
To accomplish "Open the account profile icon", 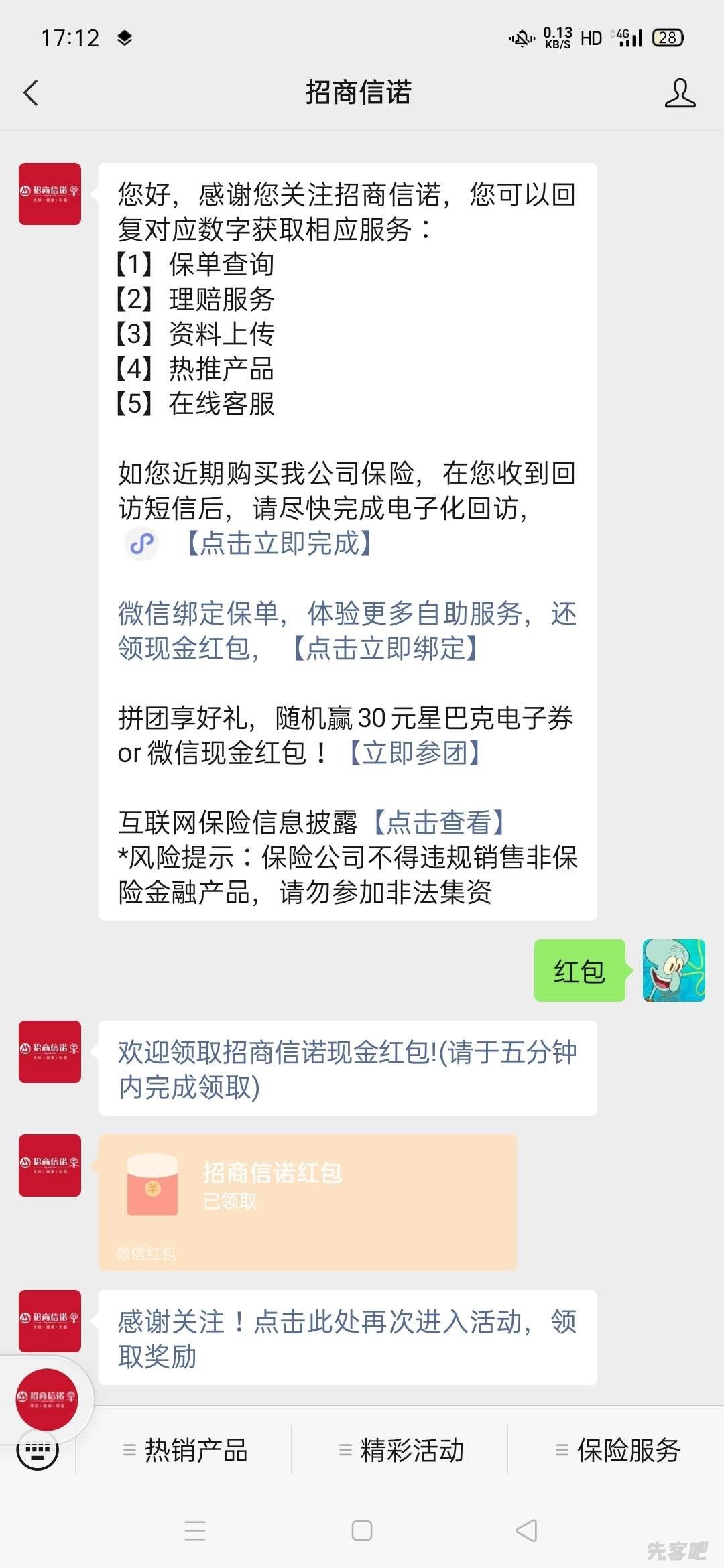I will click(x=679, y=92).
